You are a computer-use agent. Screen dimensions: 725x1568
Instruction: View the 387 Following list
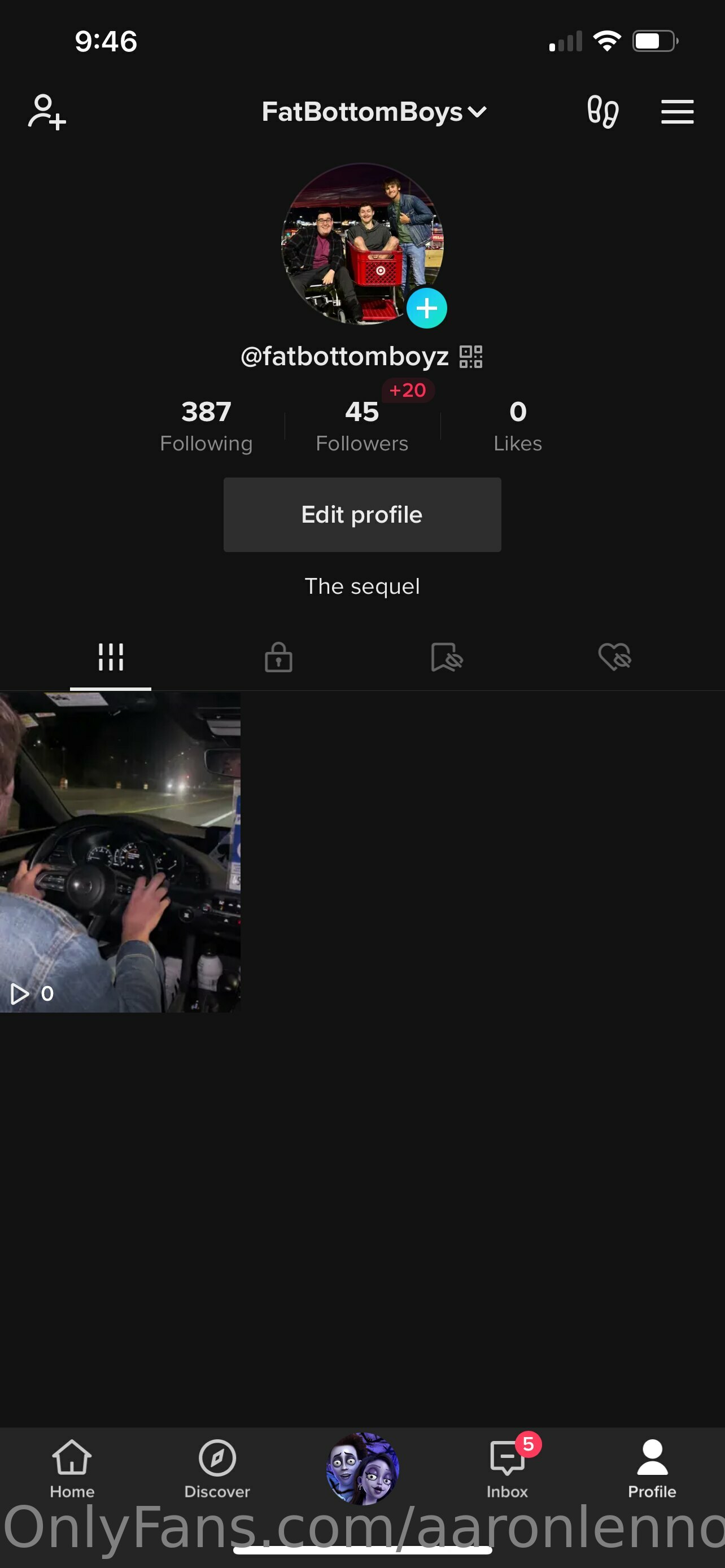pos(206,426)
